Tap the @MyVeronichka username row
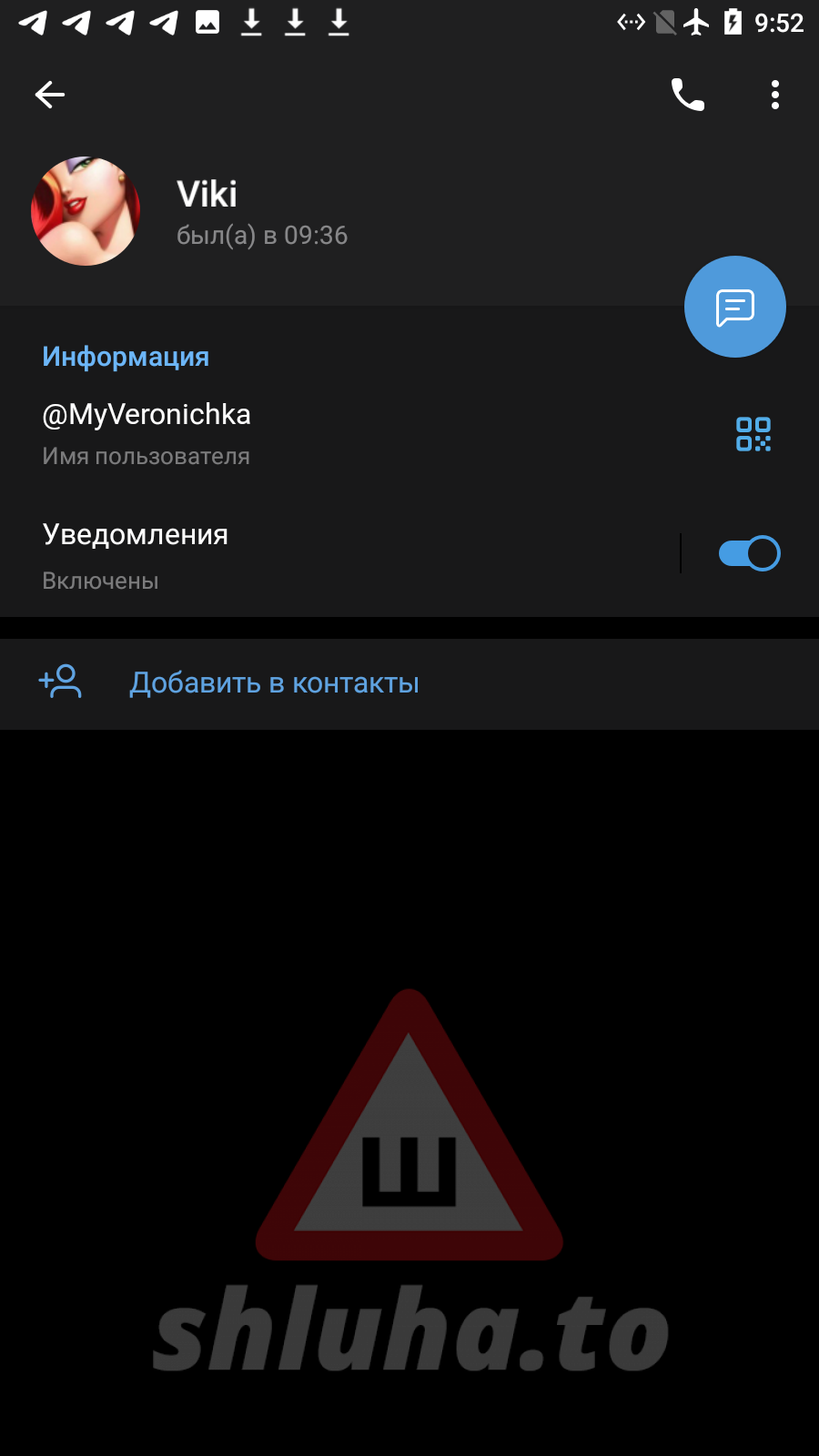This screenshot has width=819, height=1456. click(273, 433)
